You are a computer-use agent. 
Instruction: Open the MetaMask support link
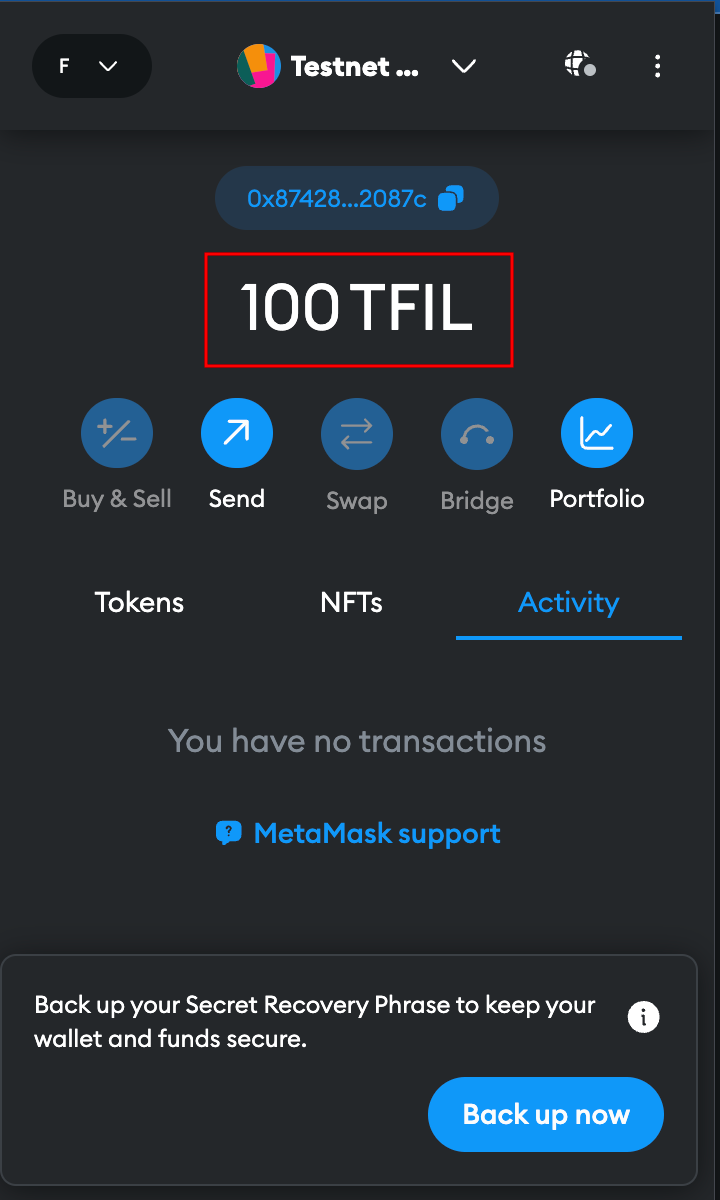(x=358, y=833)
